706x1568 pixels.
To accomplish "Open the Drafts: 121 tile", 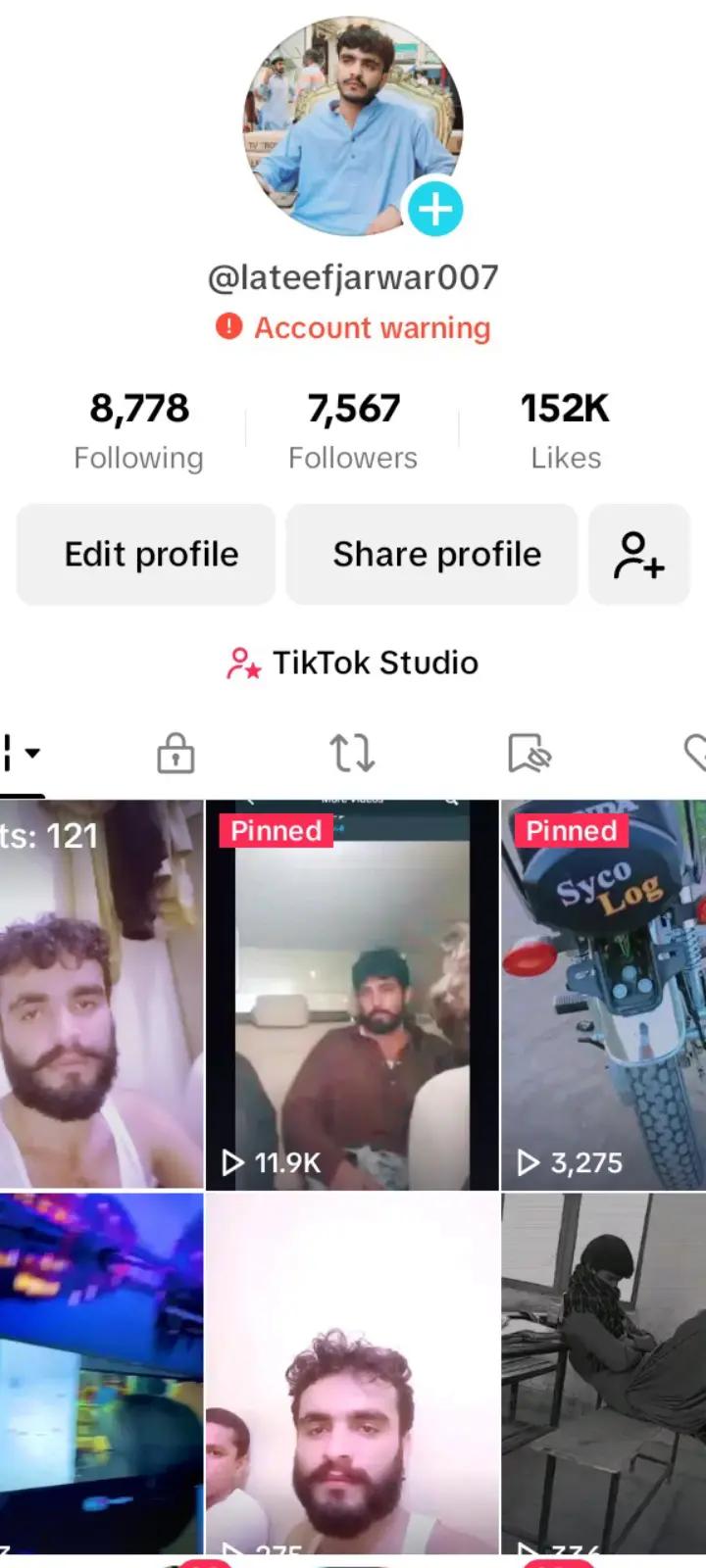I will (101, 995).
